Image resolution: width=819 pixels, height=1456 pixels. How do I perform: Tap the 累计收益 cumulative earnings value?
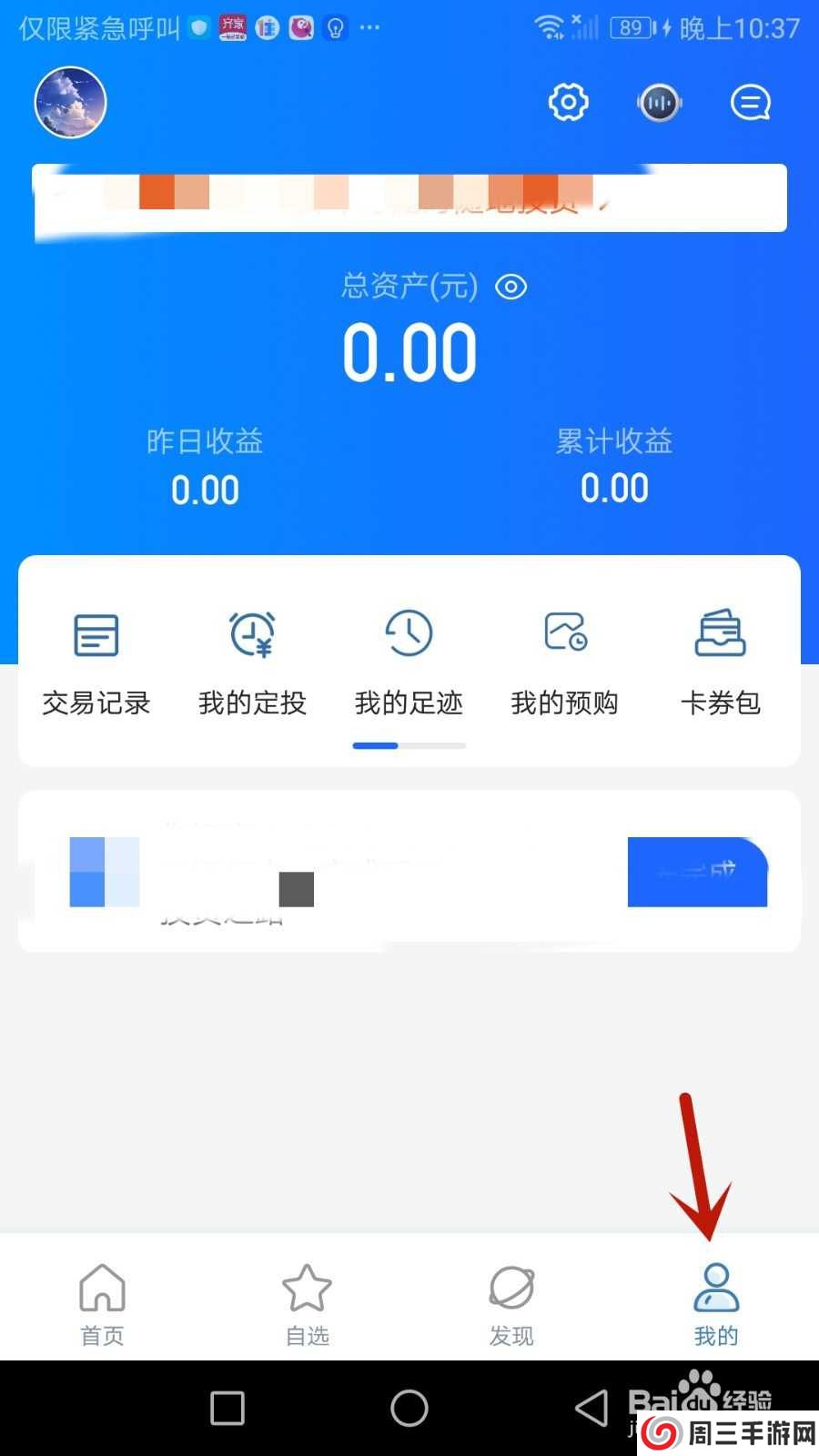point(615,489)
